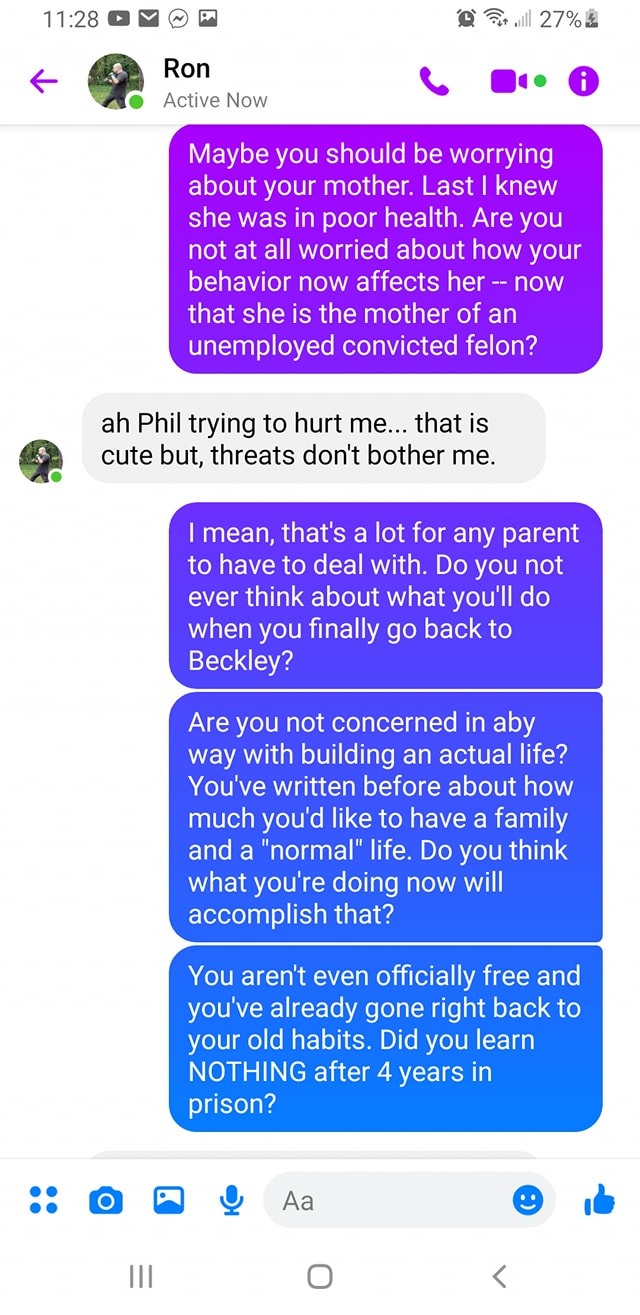Tap the system back button

(500, 1275)
